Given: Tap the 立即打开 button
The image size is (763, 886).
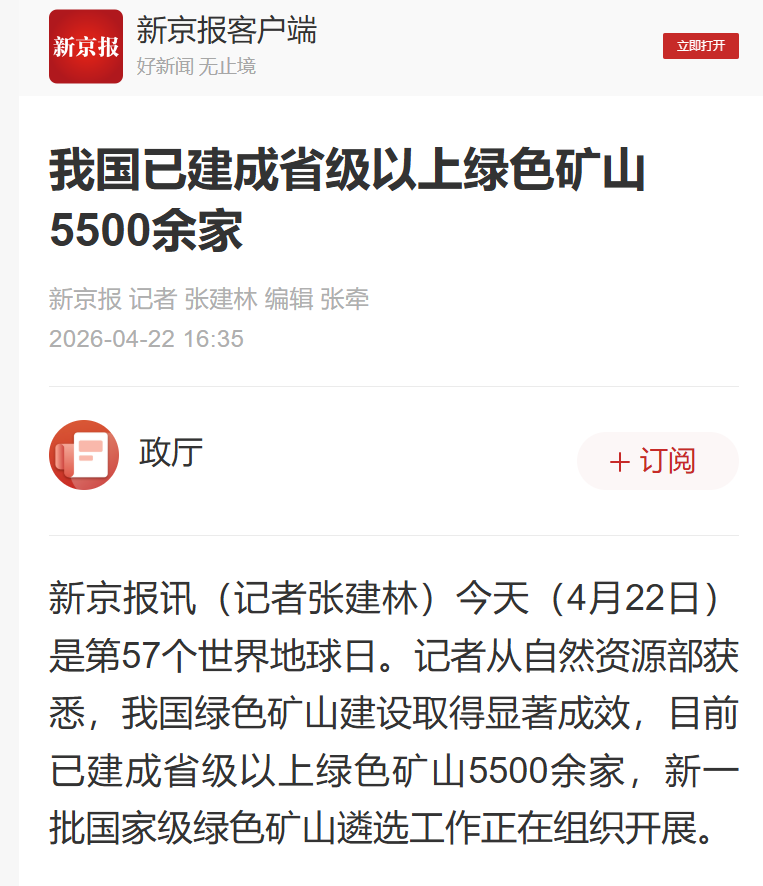Looking at the screenshot, I should (700, 46).
